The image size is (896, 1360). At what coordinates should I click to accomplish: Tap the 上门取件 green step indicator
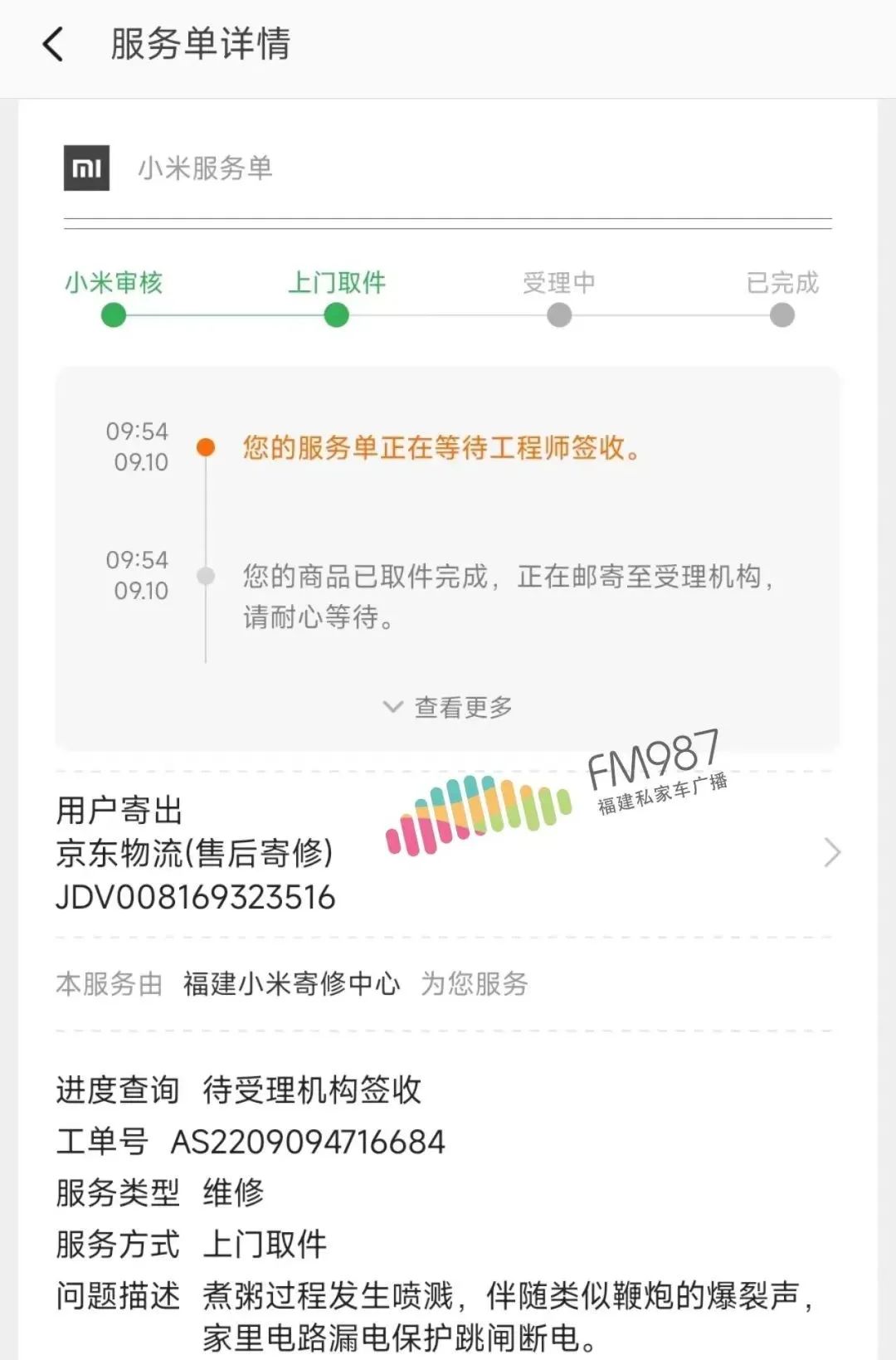pyautogui.click(x=337, y=315)
